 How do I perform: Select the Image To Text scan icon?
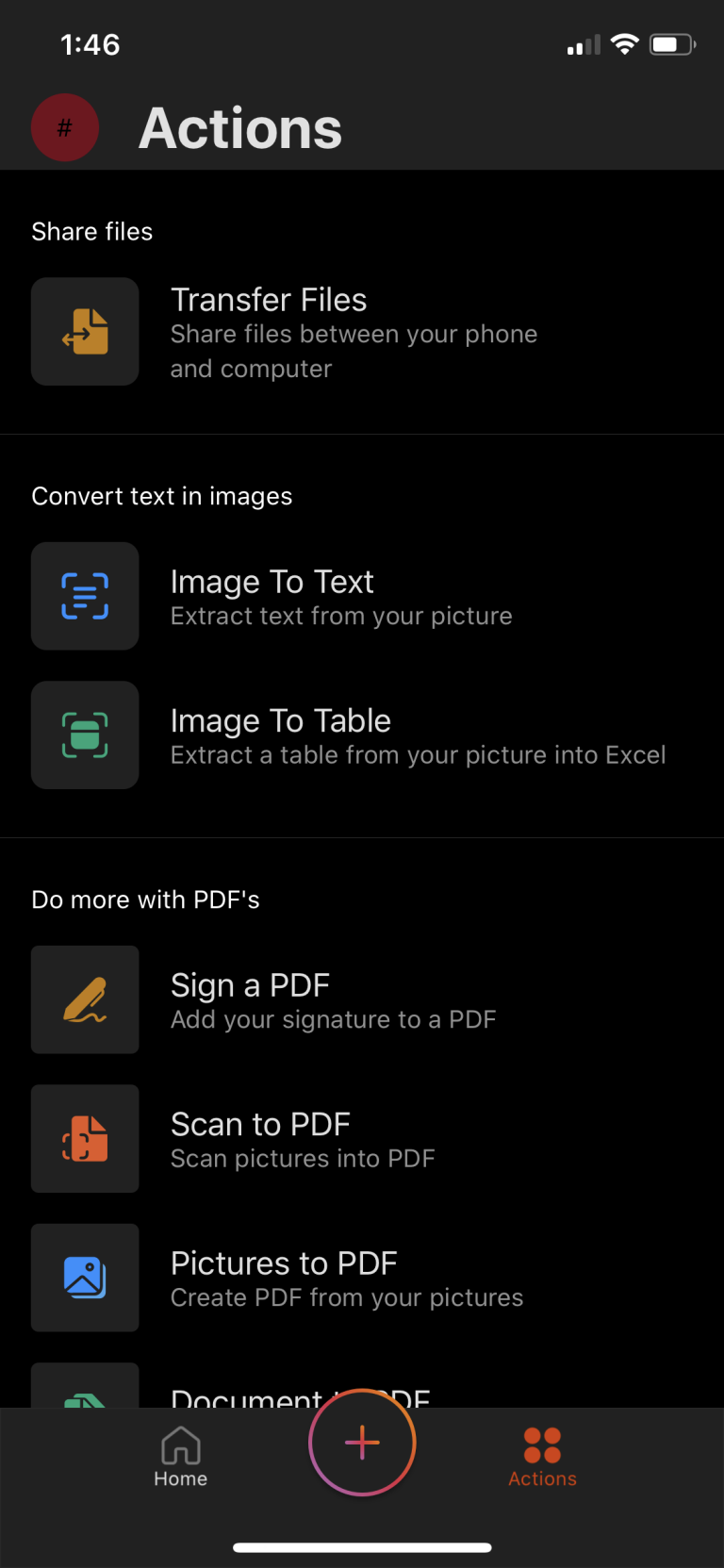click(x=85, y=595)
